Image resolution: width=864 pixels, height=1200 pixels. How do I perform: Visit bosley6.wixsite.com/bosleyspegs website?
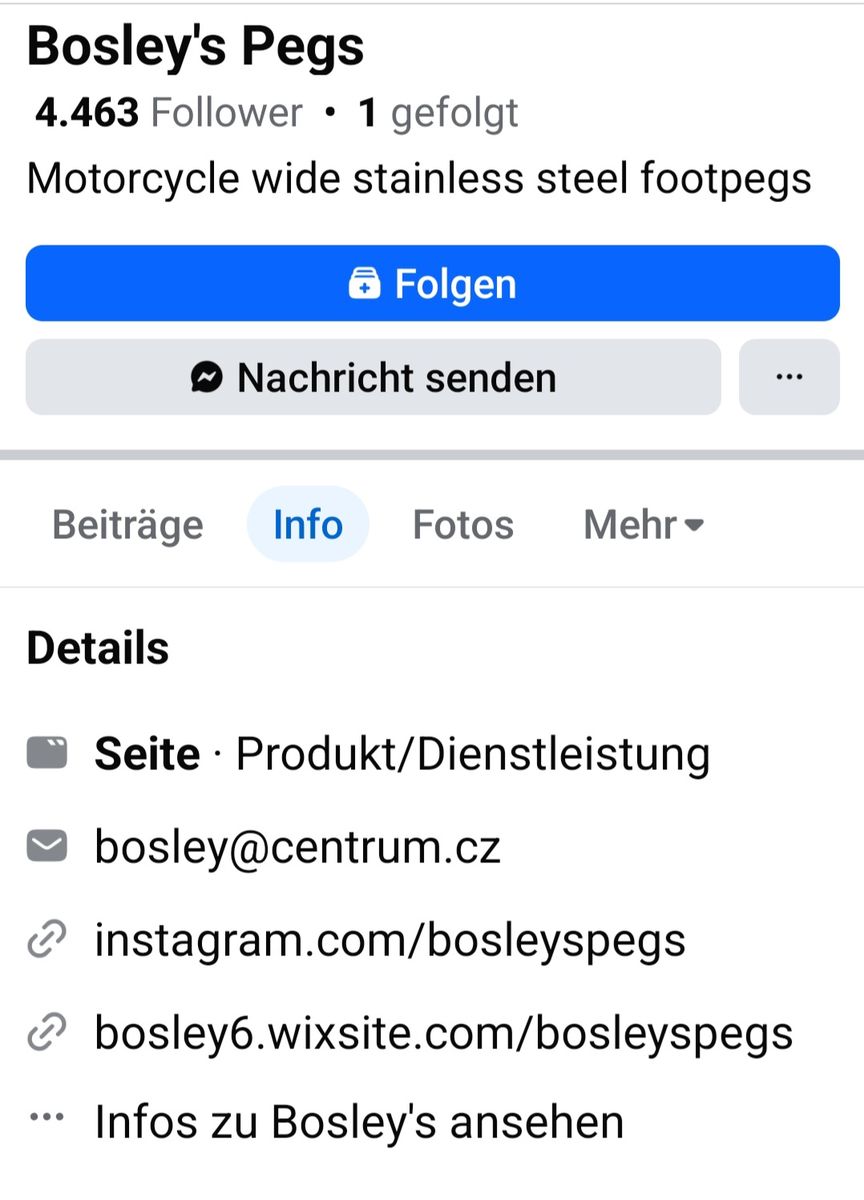tap(443, 1032)
